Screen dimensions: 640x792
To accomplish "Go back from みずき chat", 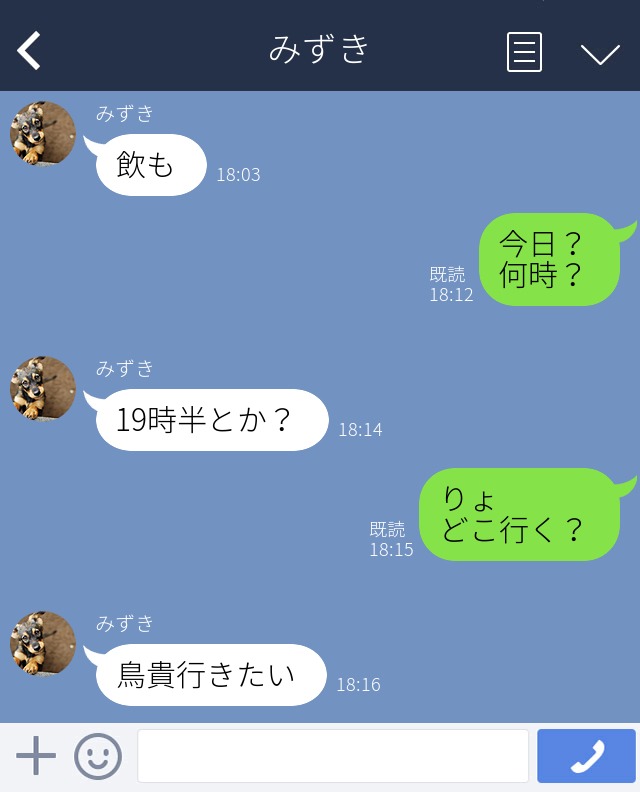I will 30,50.
